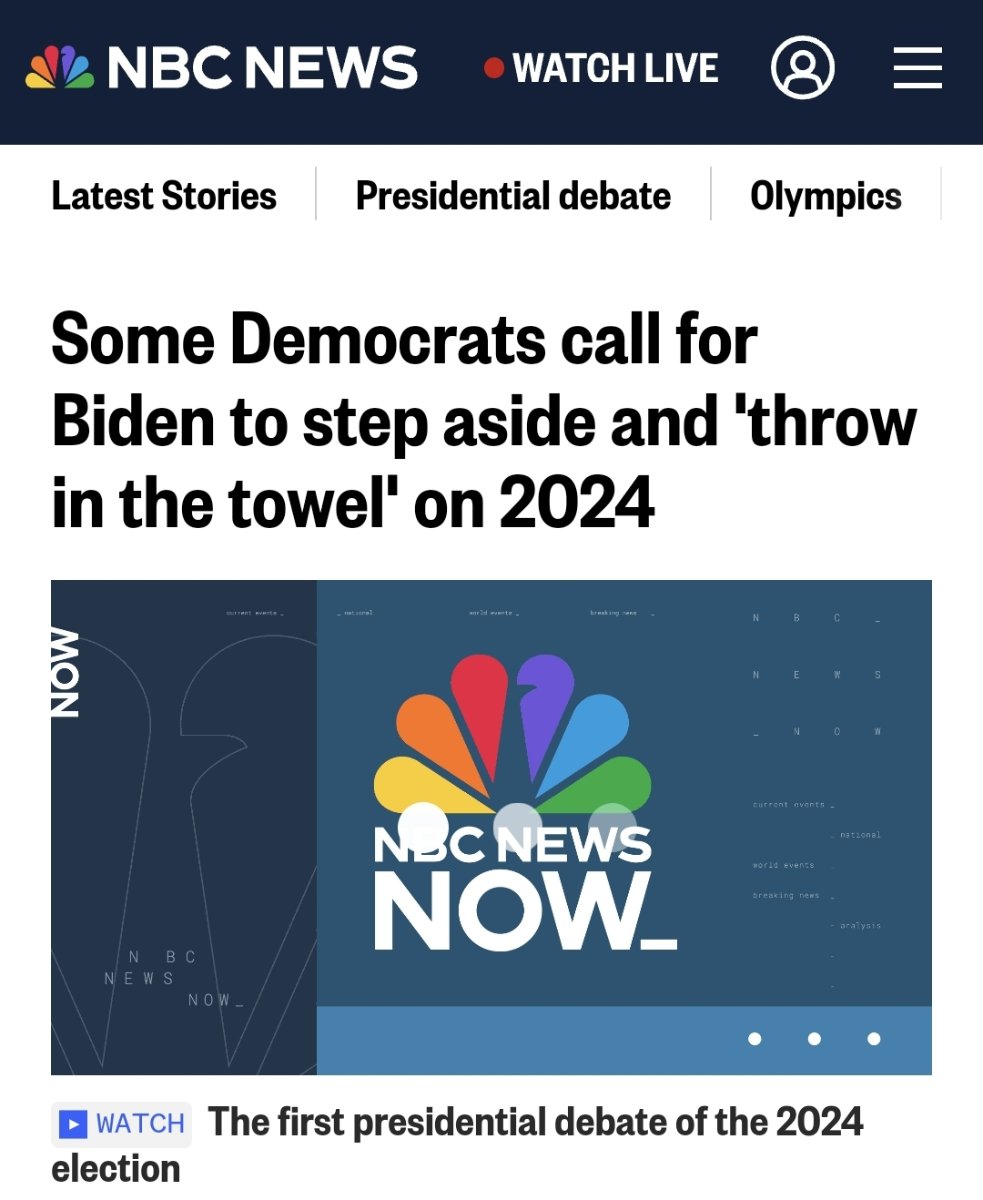Open the account profile icon
This screenshot has width=983, height=1200.
click(803, 68)
